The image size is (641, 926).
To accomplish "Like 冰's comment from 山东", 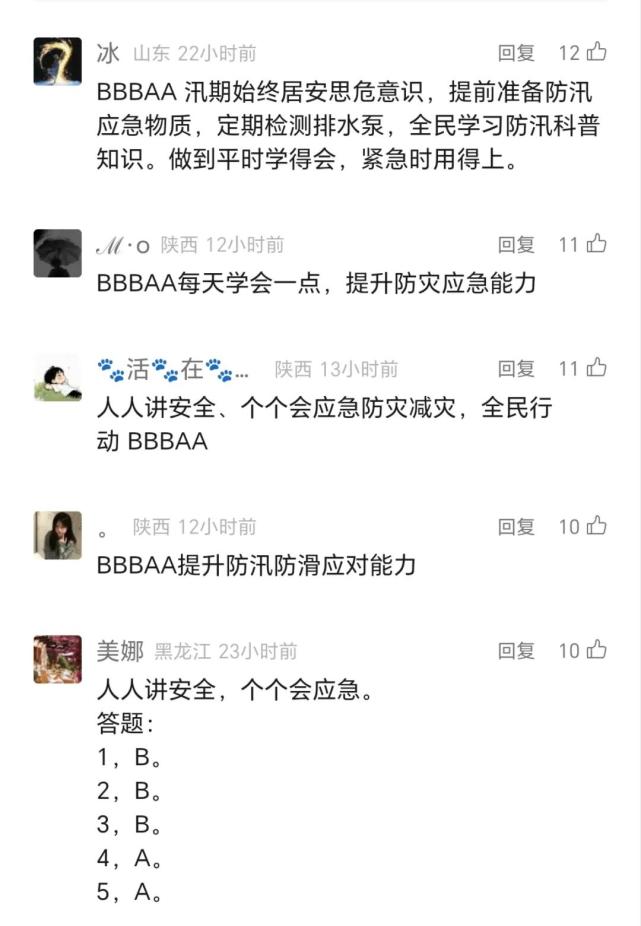I will click(596, 52).
